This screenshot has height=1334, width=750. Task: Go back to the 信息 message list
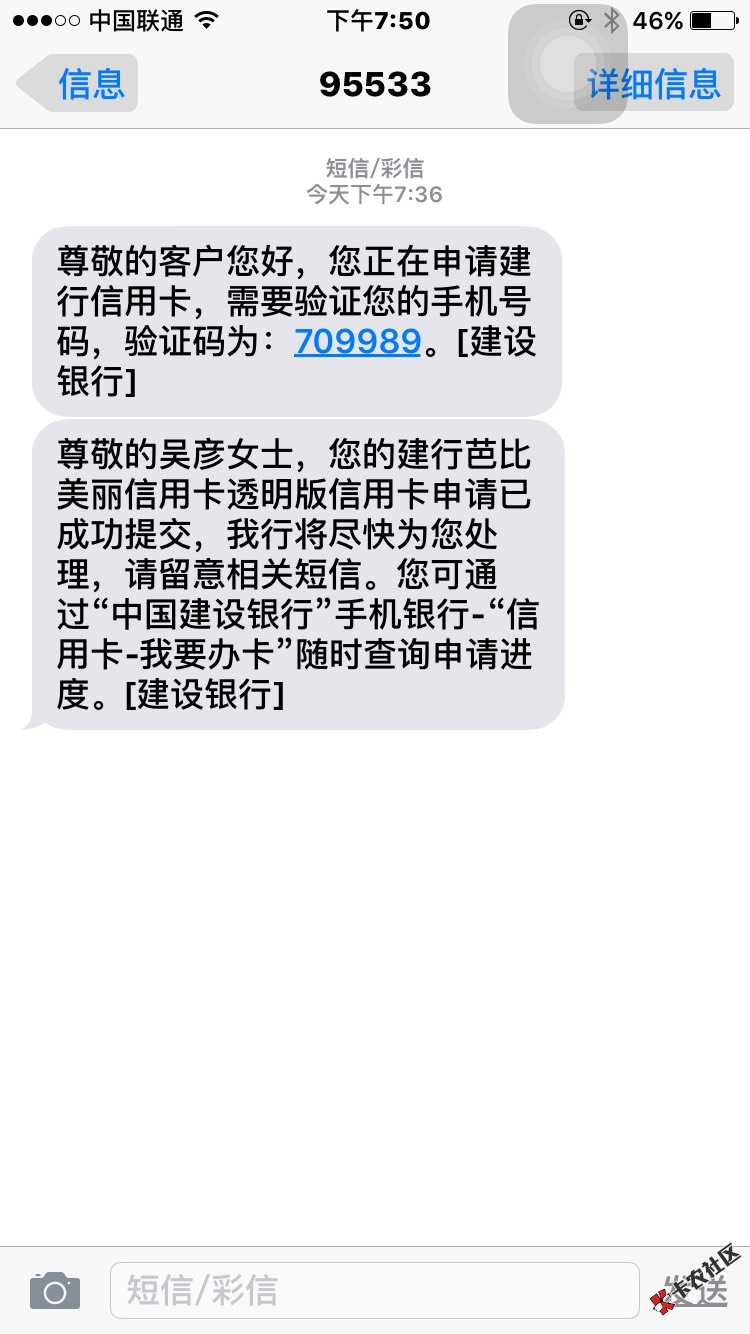point(78,84)
